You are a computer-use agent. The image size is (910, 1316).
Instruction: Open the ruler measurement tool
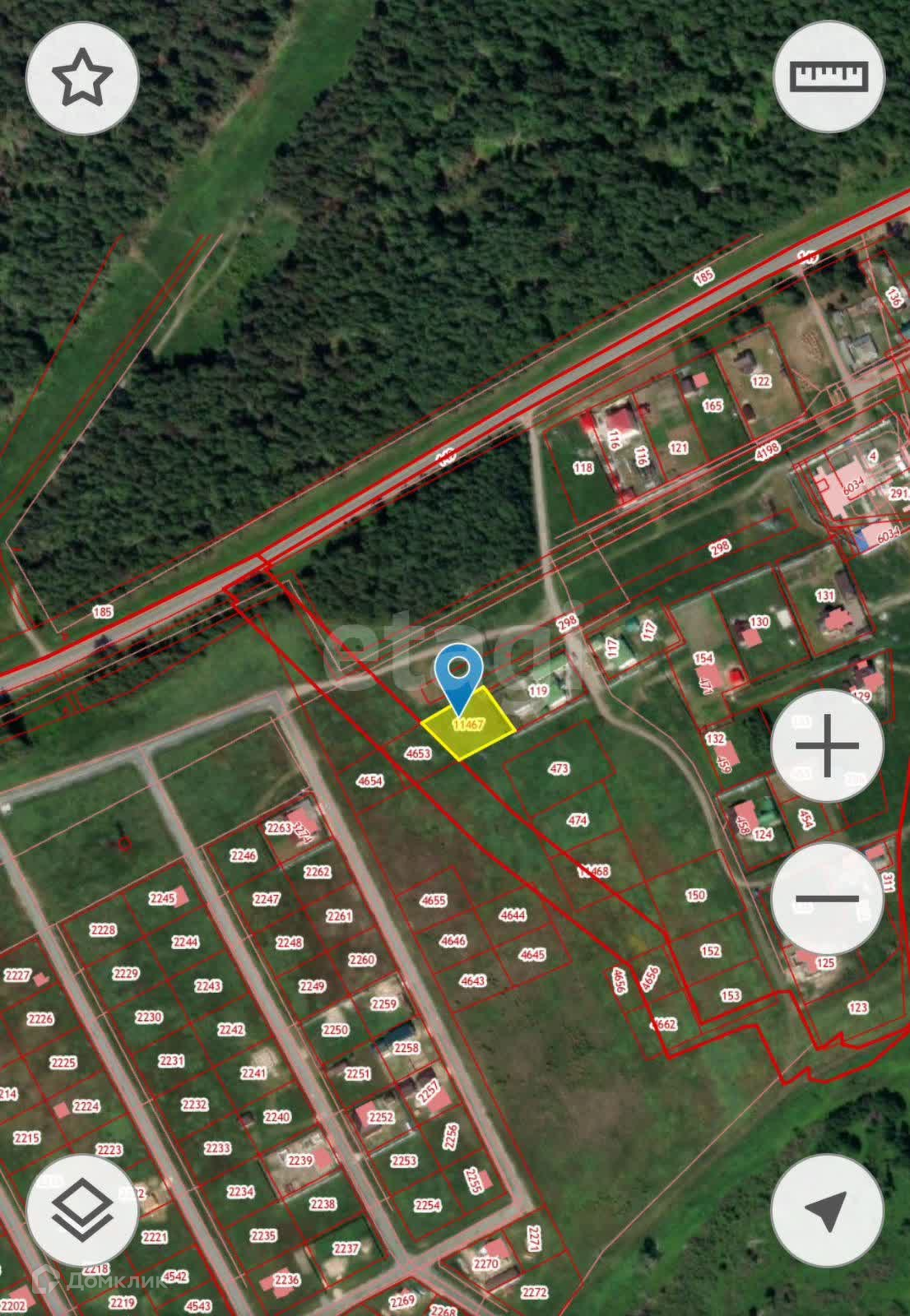[829, 76]
